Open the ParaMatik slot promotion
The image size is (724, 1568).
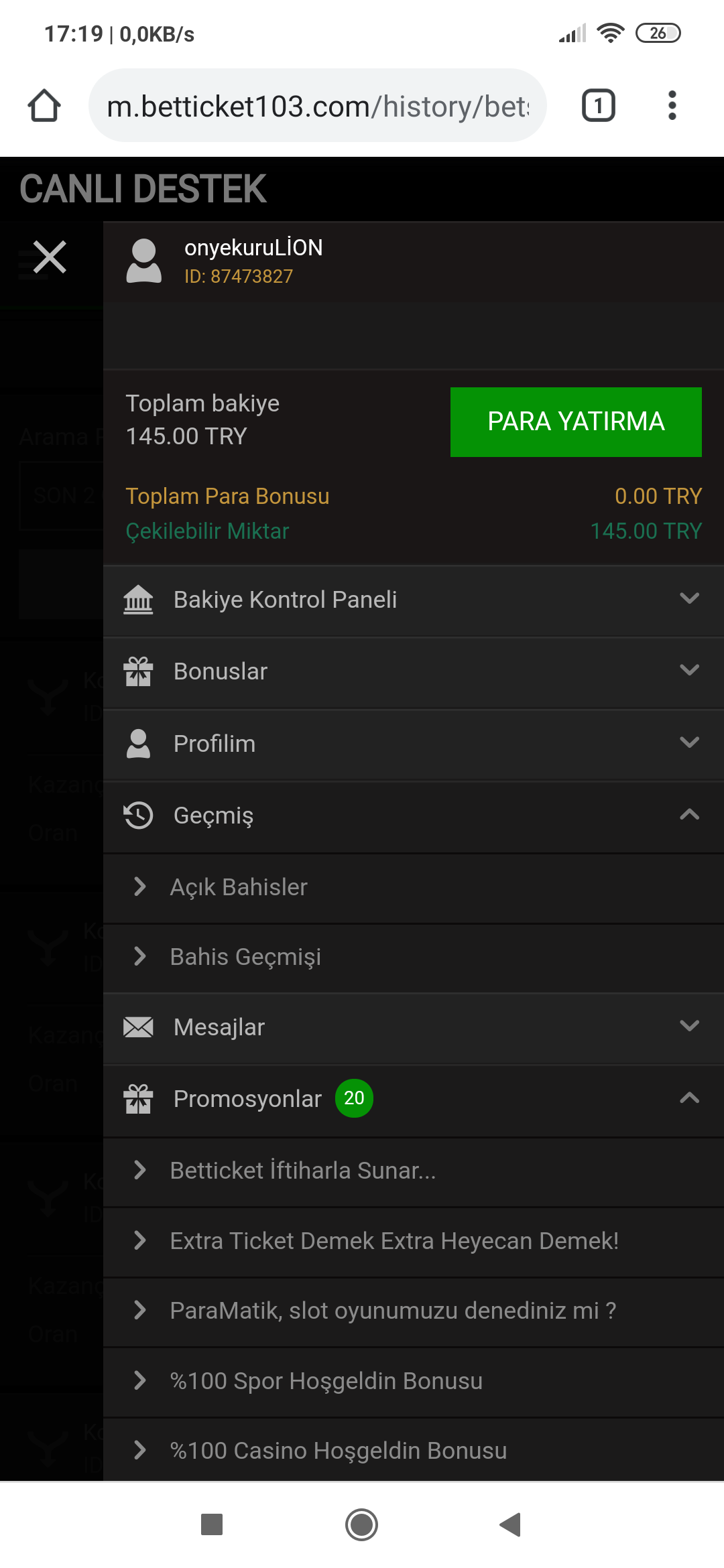(x=414, y=1311)
